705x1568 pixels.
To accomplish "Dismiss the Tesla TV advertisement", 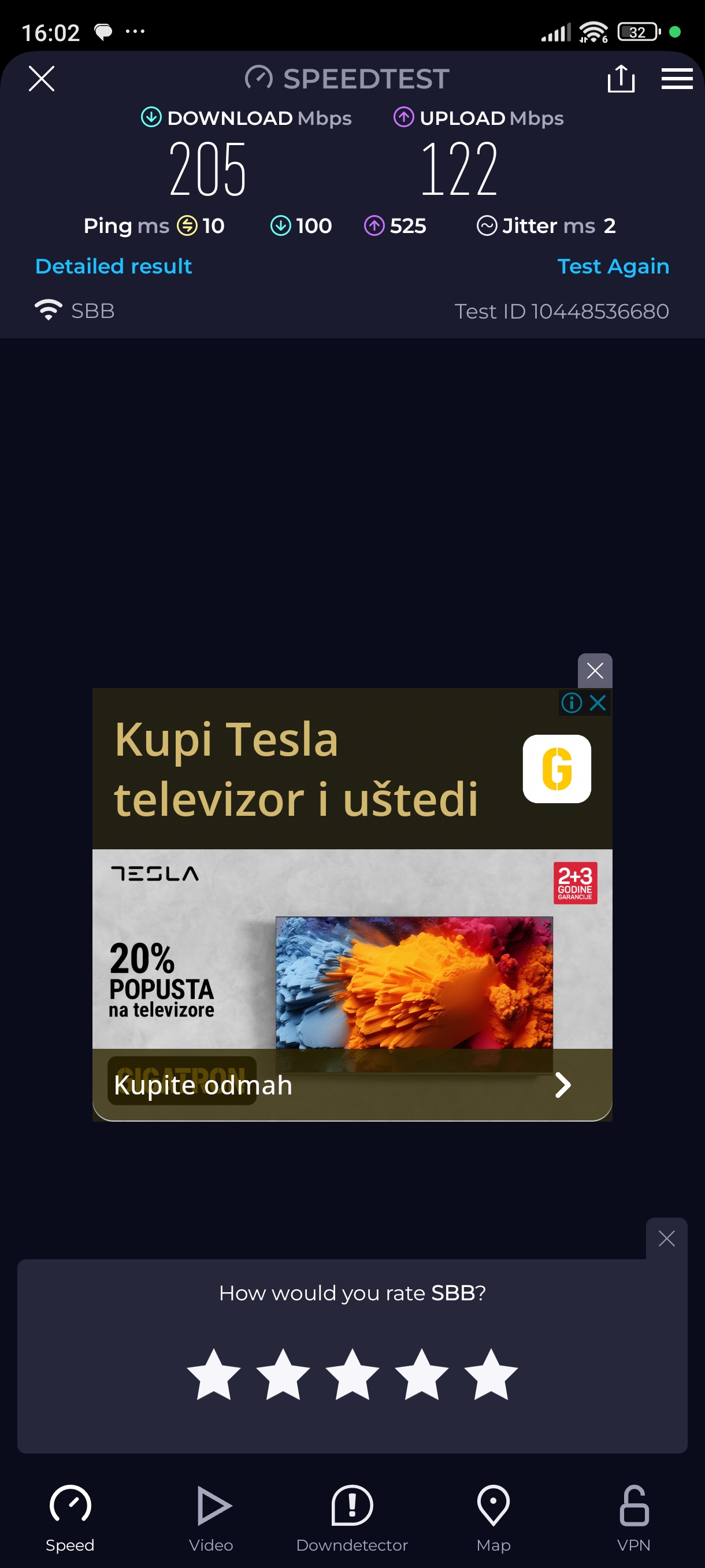I will pos(594,670).
